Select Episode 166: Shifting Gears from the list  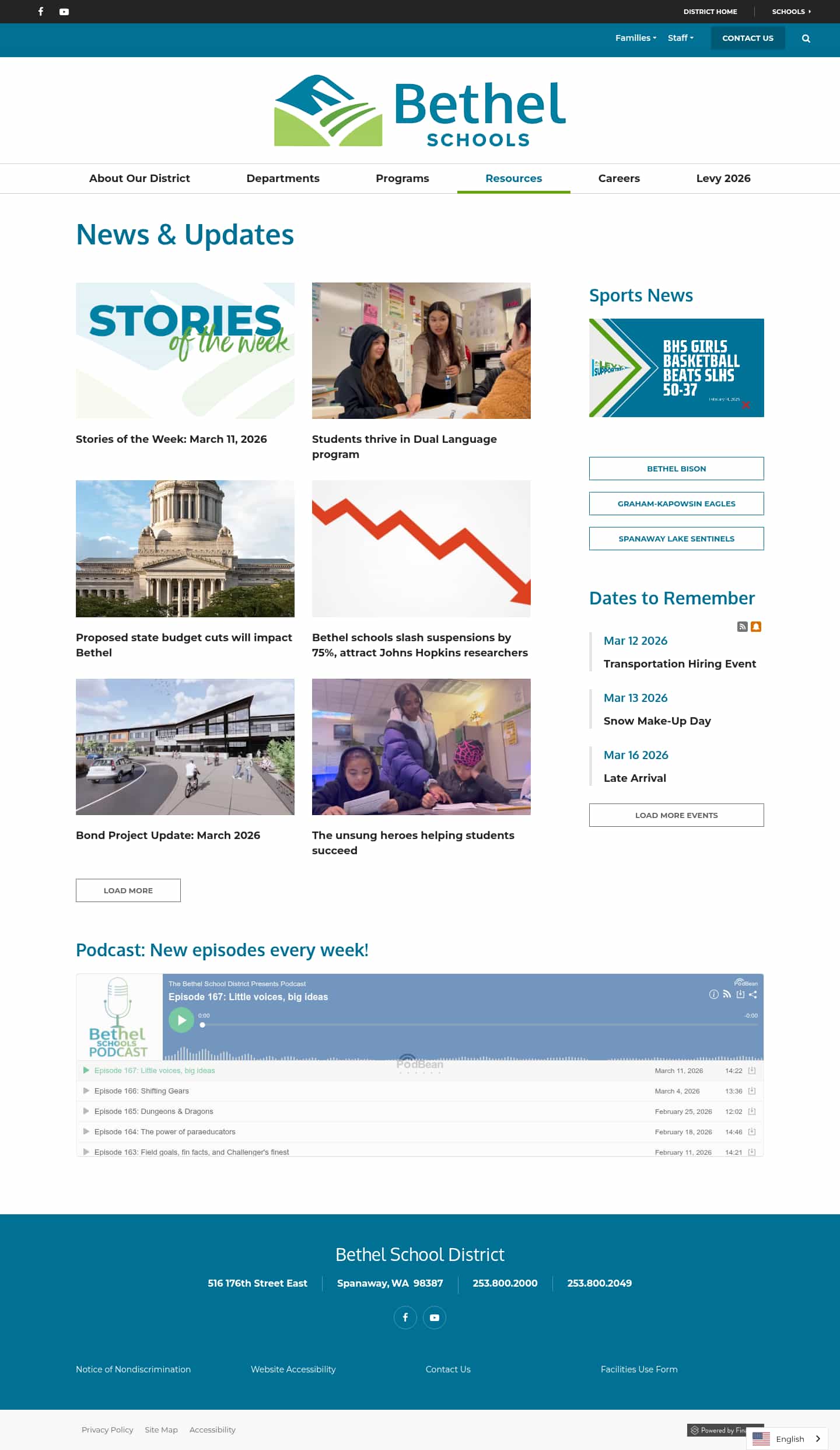[x=142, y=1091]
